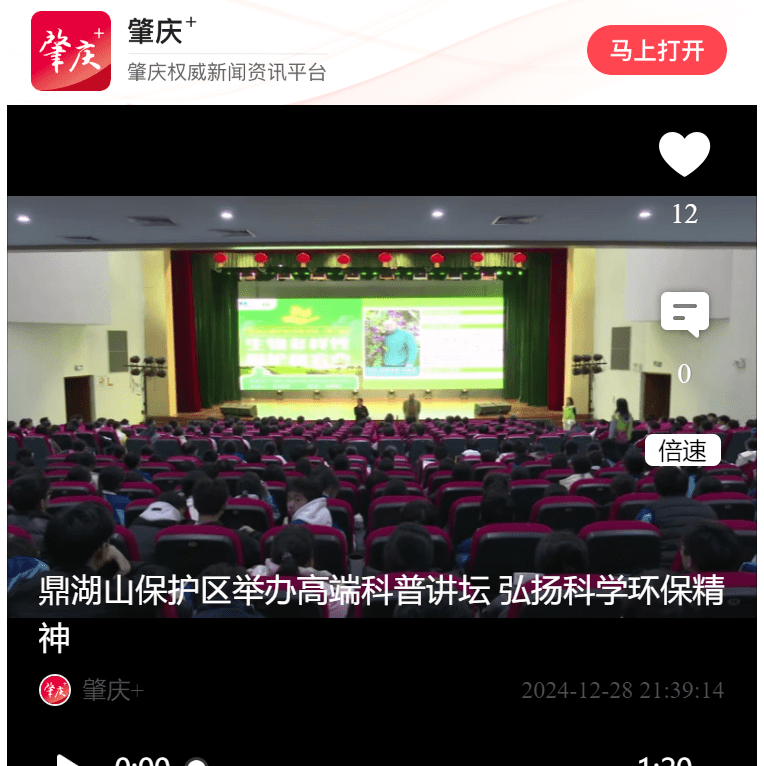Tap the video seek bar handle

197,764
